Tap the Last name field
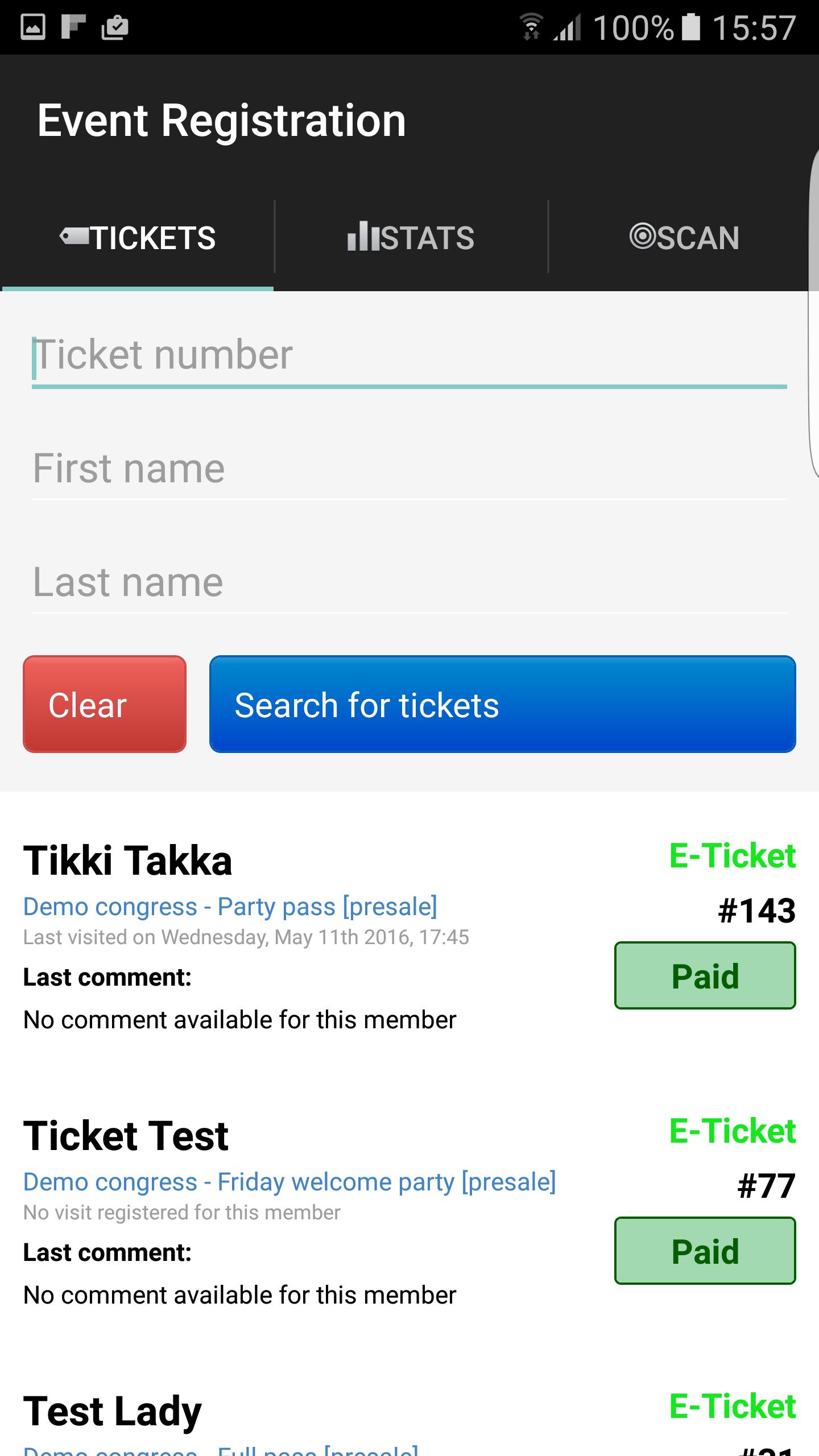 click(x=409, y=582)
